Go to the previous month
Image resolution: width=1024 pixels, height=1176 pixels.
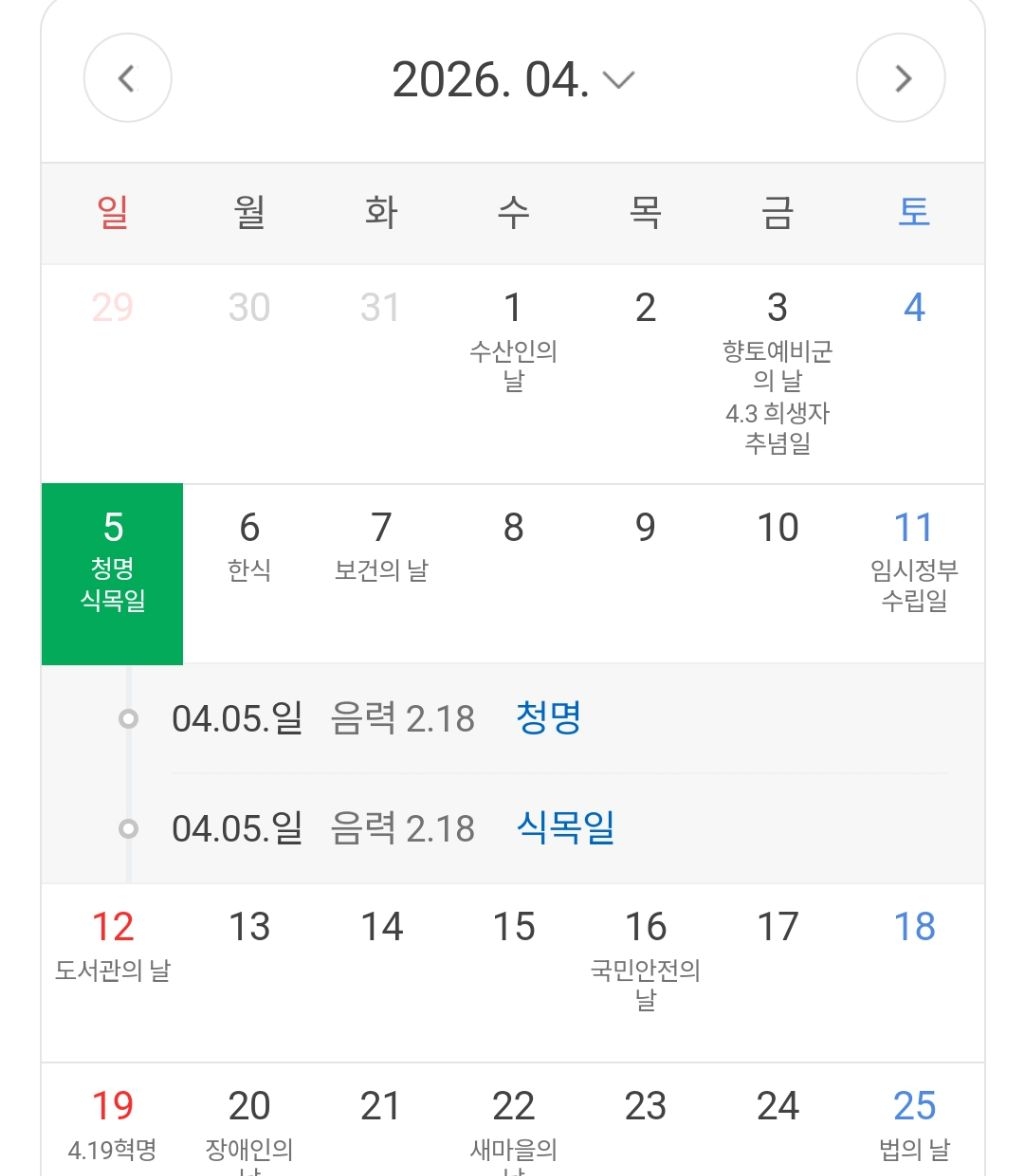127,78
